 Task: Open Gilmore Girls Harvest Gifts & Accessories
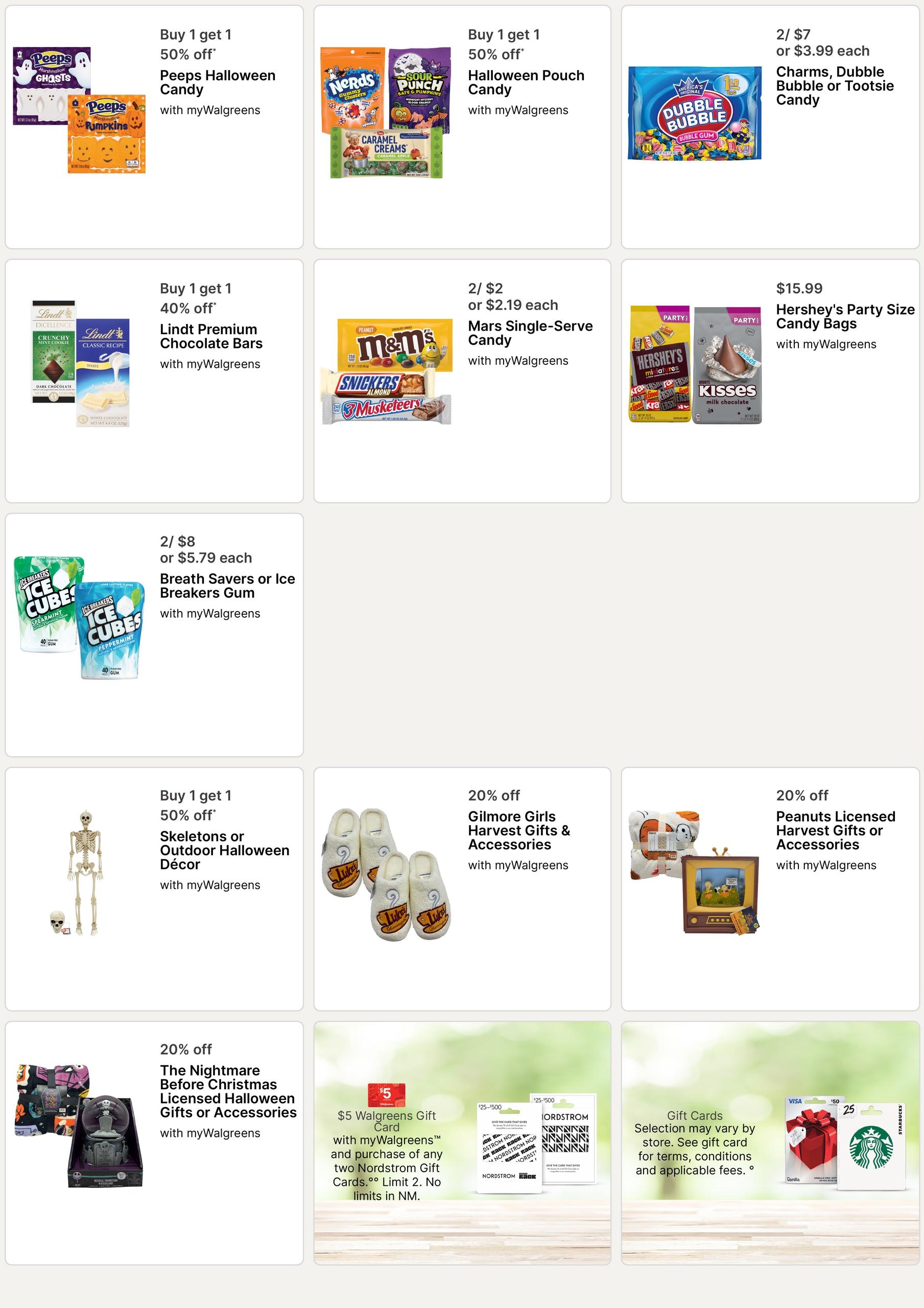(462, 889)
